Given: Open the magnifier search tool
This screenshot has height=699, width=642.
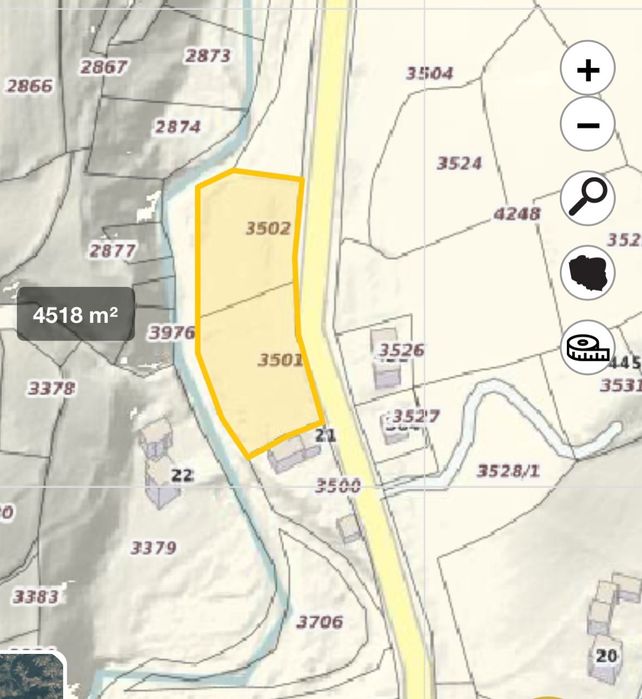Looking at the screenshot, I should pyautogui.click(x=588, y=195).
